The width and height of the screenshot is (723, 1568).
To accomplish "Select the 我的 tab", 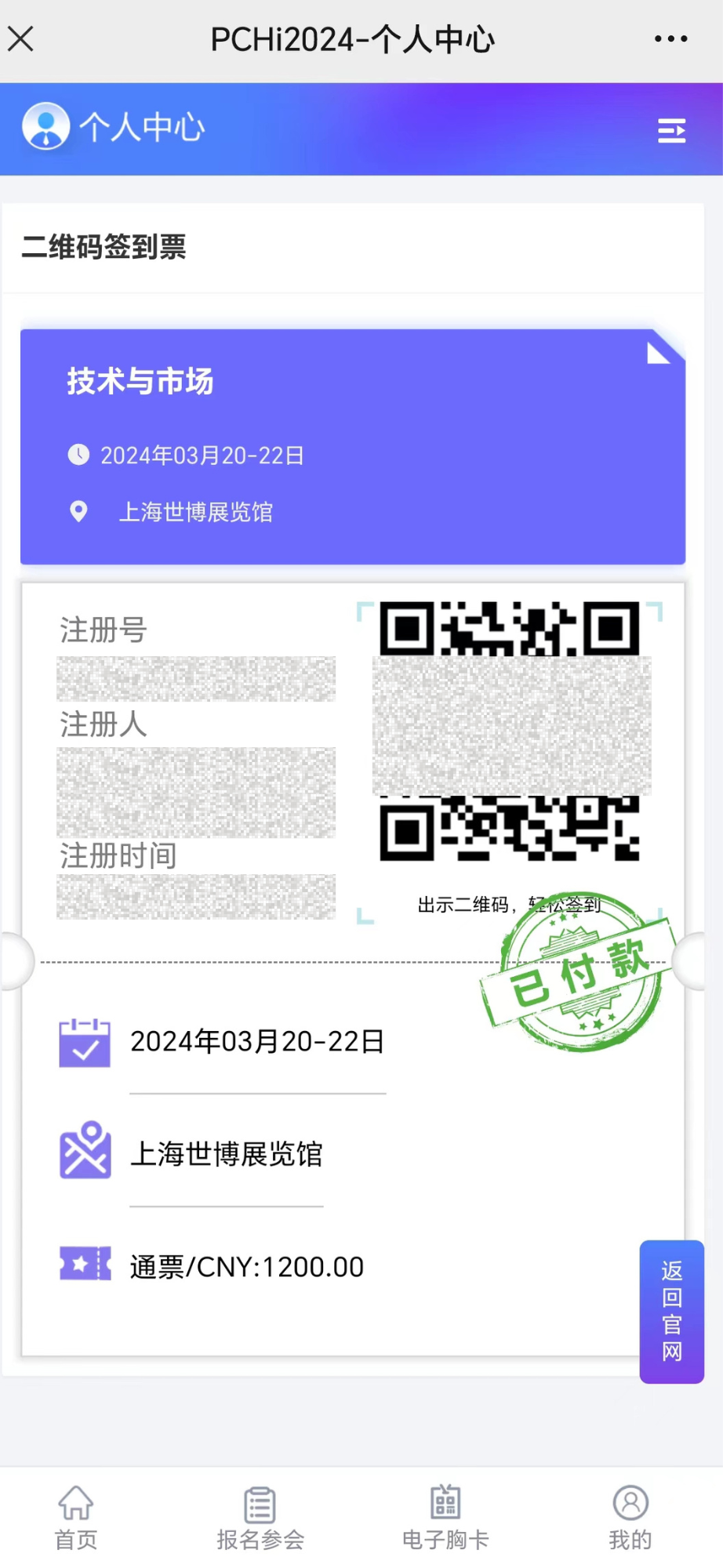I will tap(630, 1518).
